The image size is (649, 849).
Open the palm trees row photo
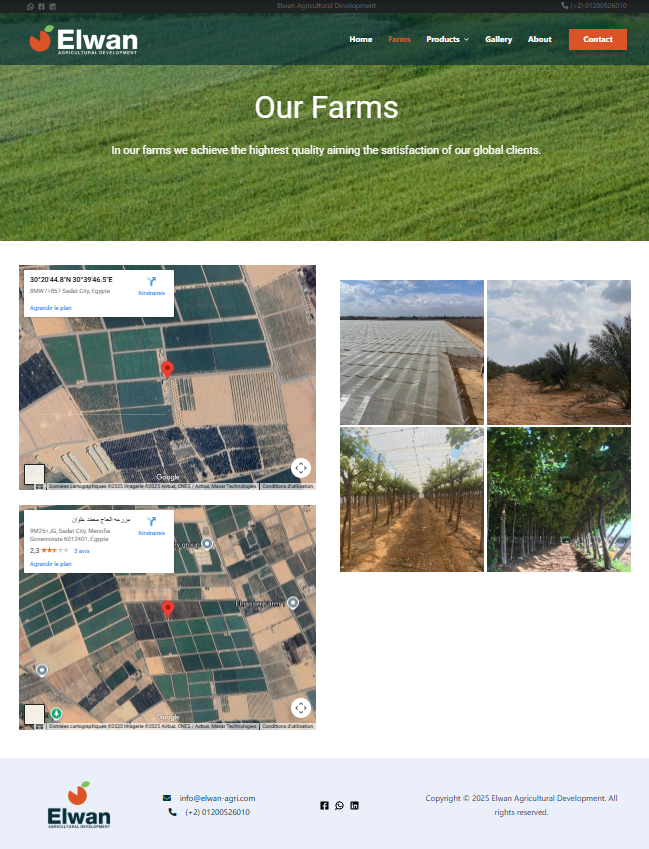pyautogui.click(x=558, y=352)
